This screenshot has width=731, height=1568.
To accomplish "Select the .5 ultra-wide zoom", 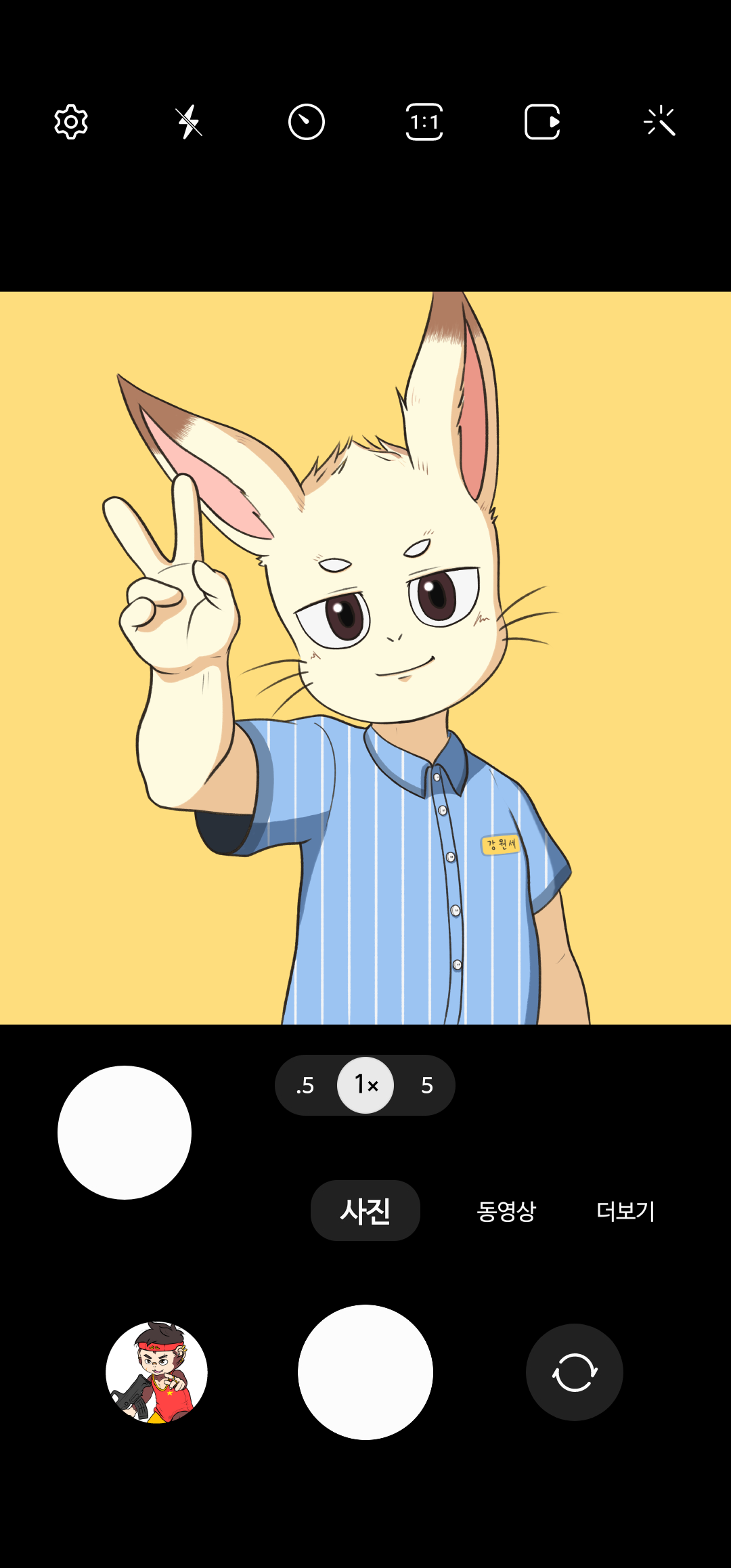I will tap(305, 1085).
